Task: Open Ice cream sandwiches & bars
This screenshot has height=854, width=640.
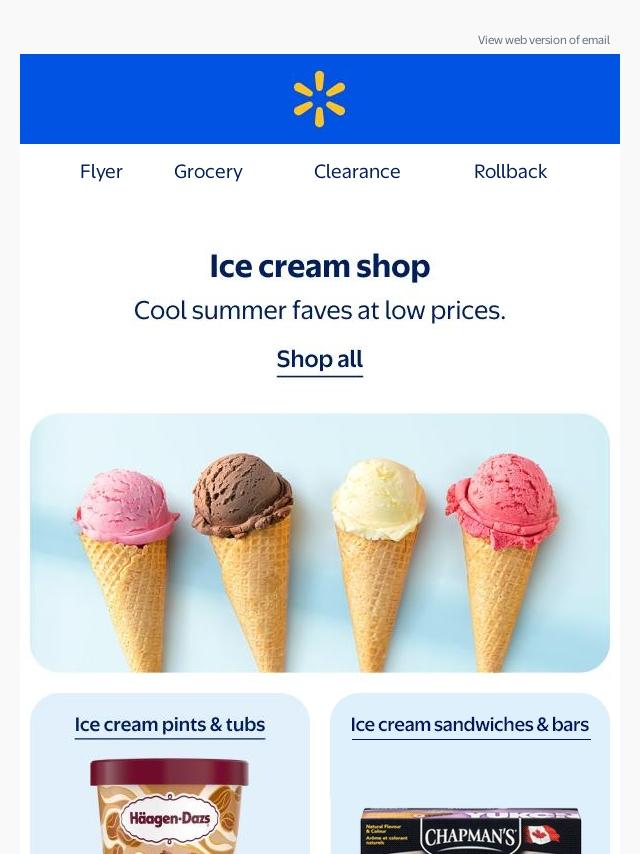Action: [x=470, y=724]
